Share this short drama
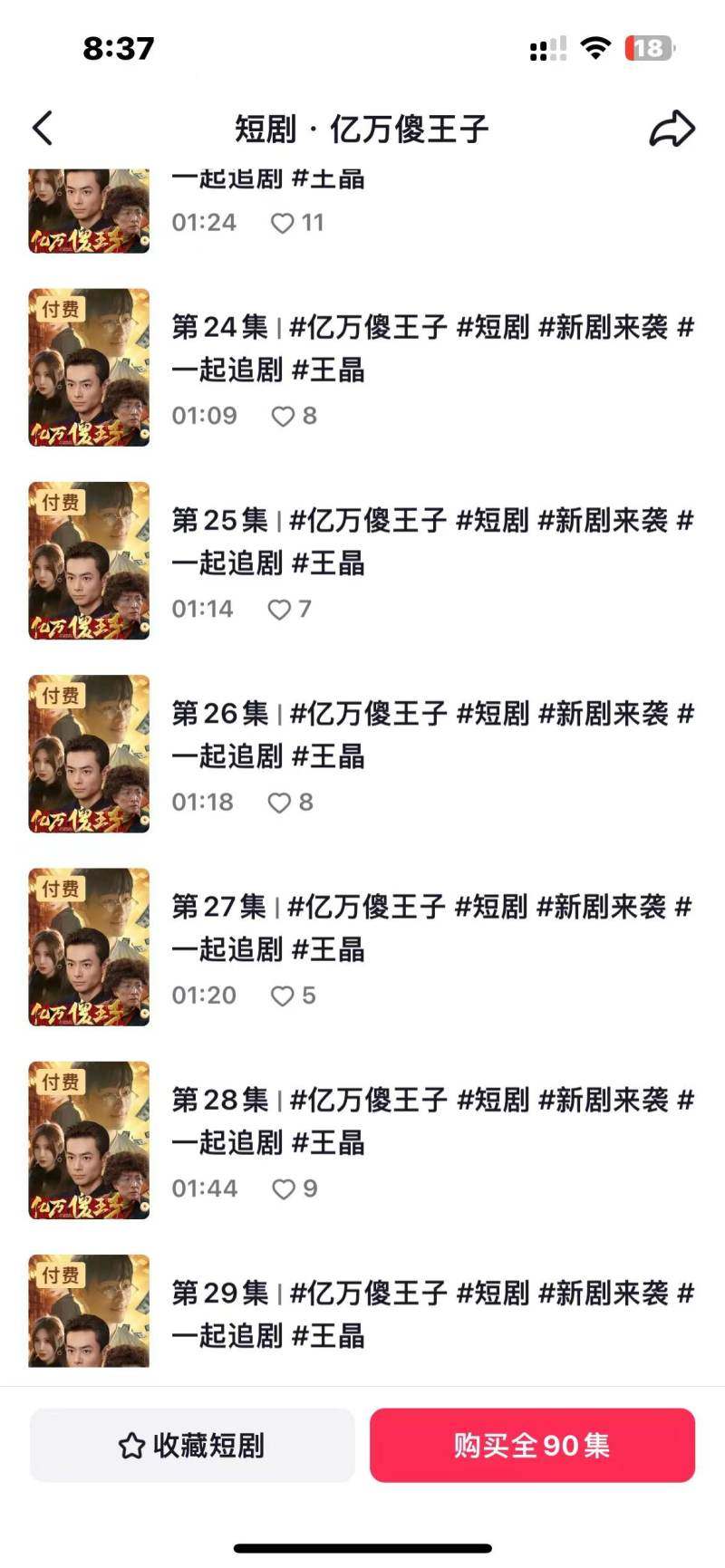Screen dimensions: 725x1568 pyautogui.click(x=672, y=129)
